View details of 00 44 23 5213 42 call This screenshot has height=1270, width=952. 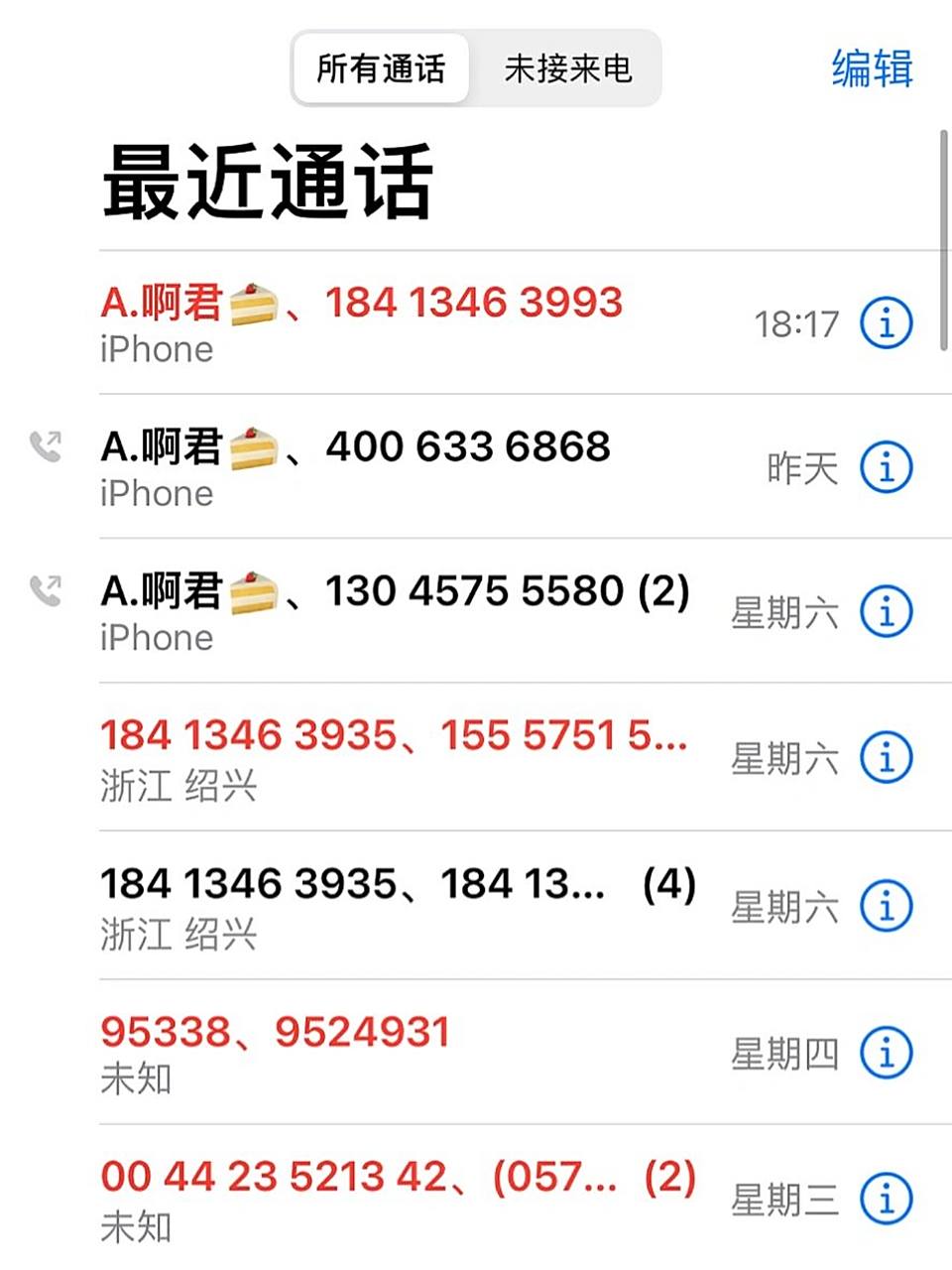(x=886, y=1198)
